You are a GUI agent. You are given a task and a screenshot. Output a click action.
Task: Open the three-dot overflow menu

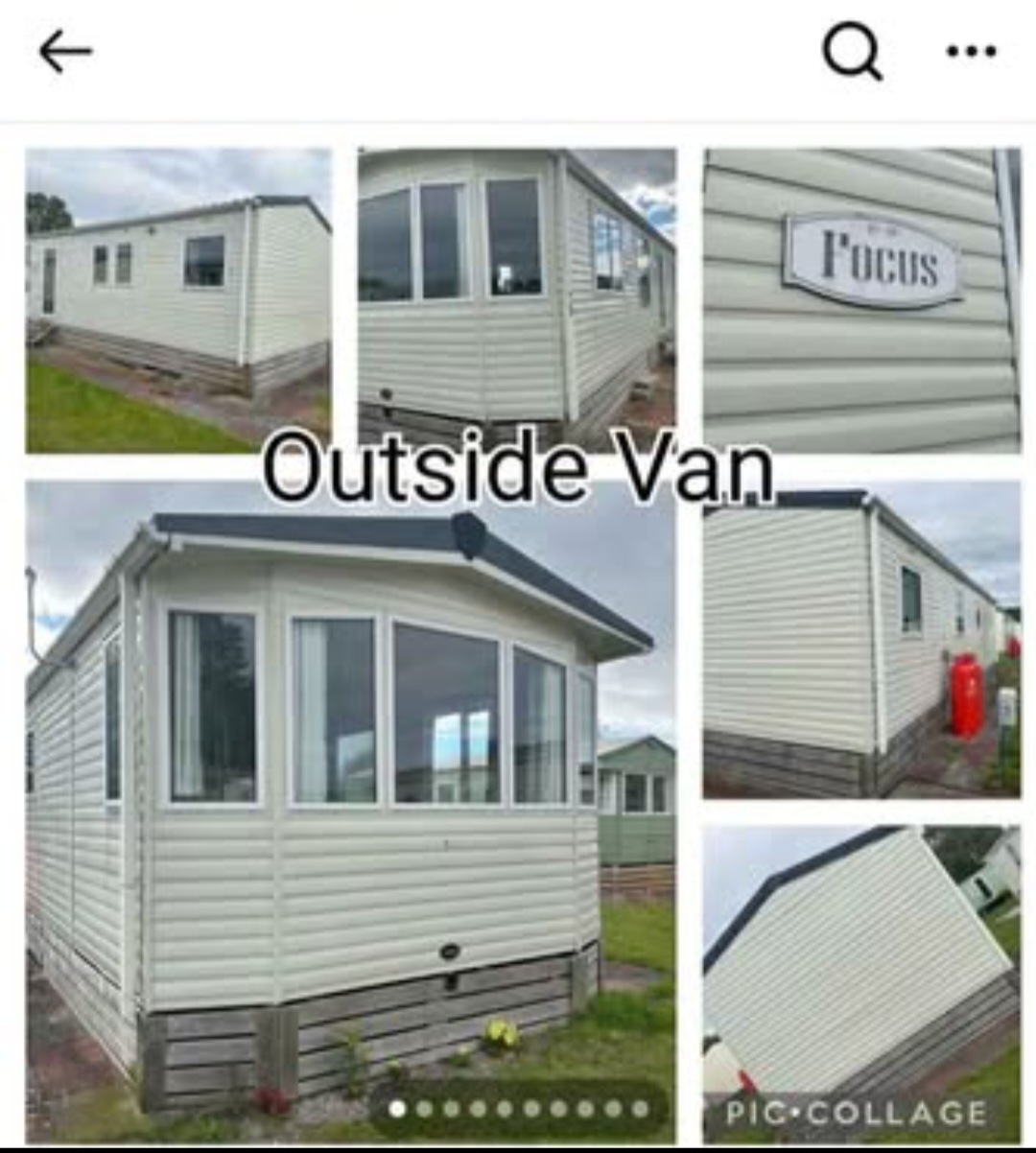click(x=971, y=52)
